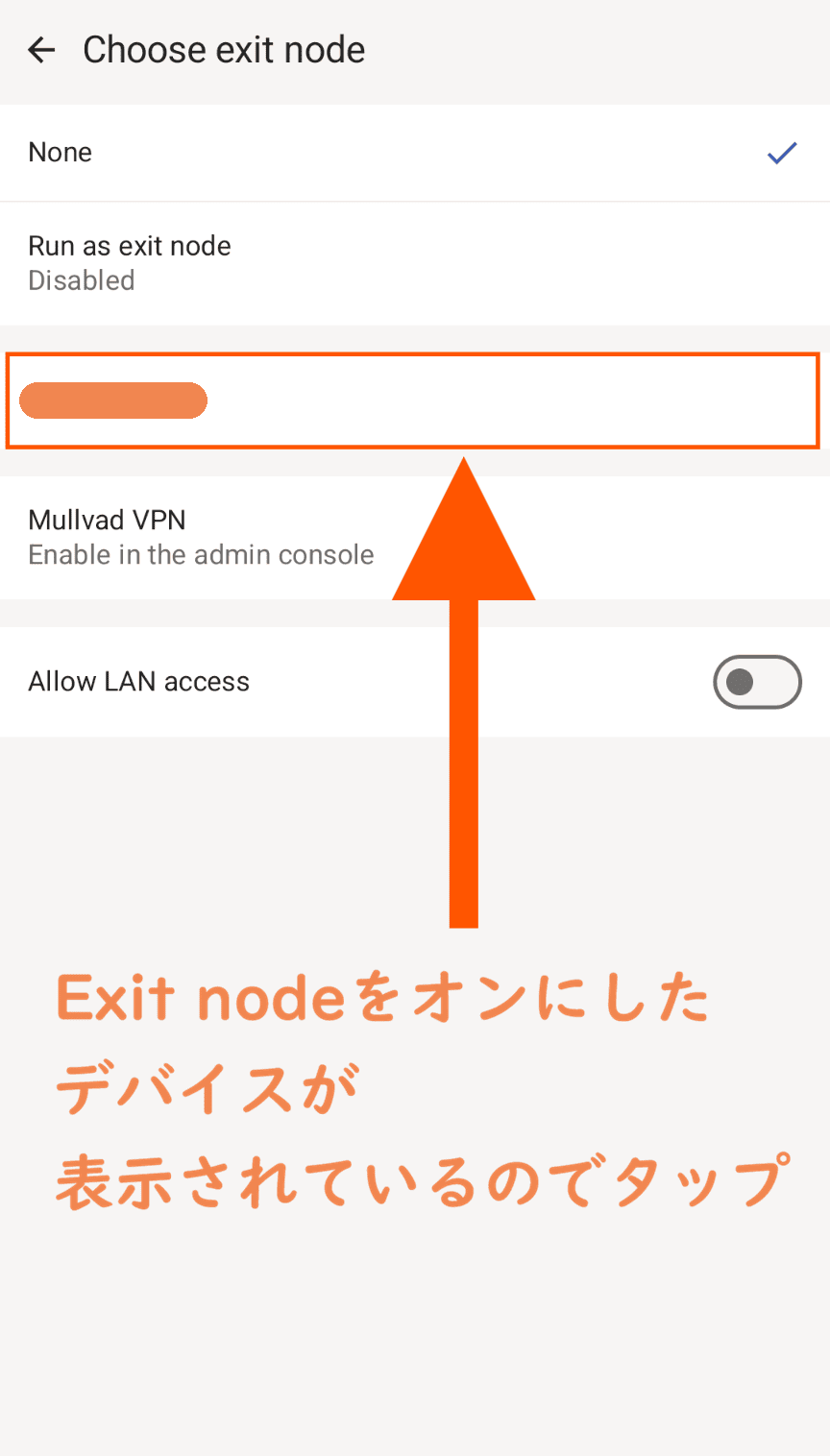Go back with the arrow icon
This screenshot has height=1456, width=830.
[x=41, y=50]
